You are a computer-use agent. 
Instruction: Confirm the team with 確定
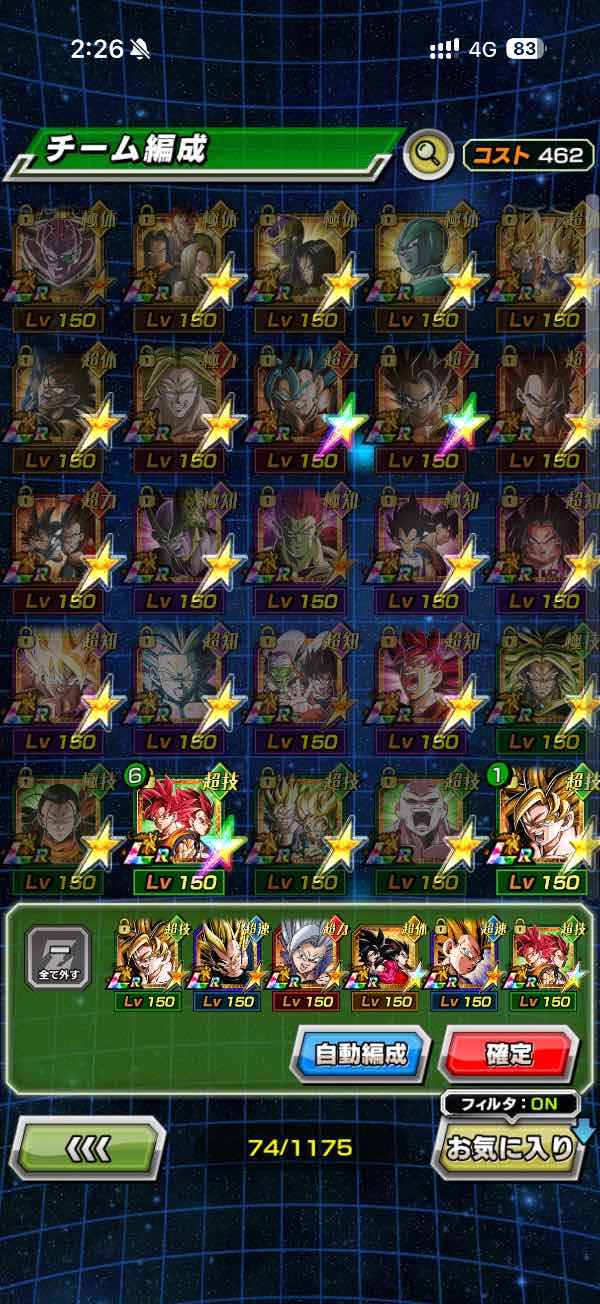pos(508,1054)
